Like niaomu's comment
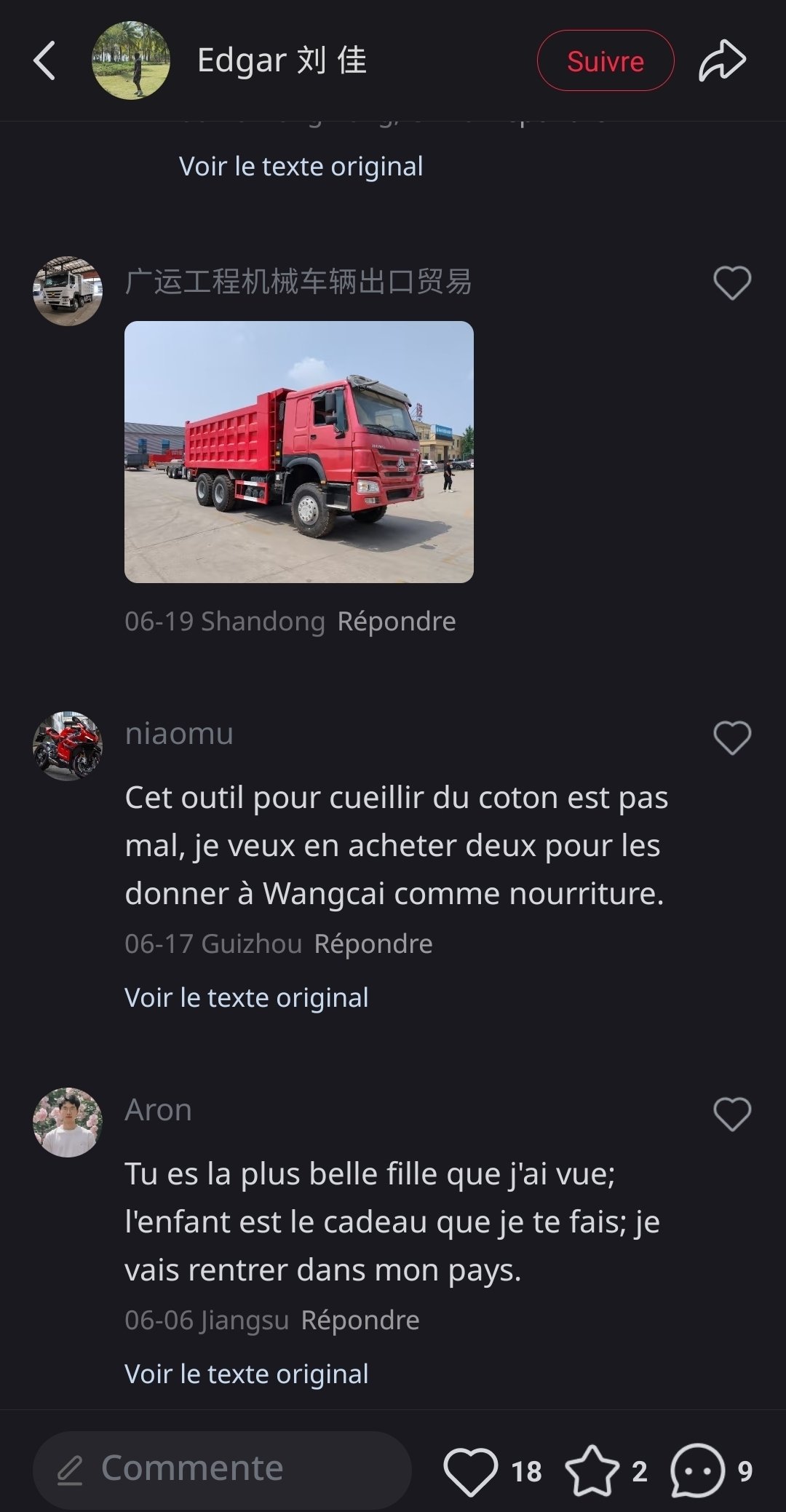The image size is (786, 1512). click(731, 737)
